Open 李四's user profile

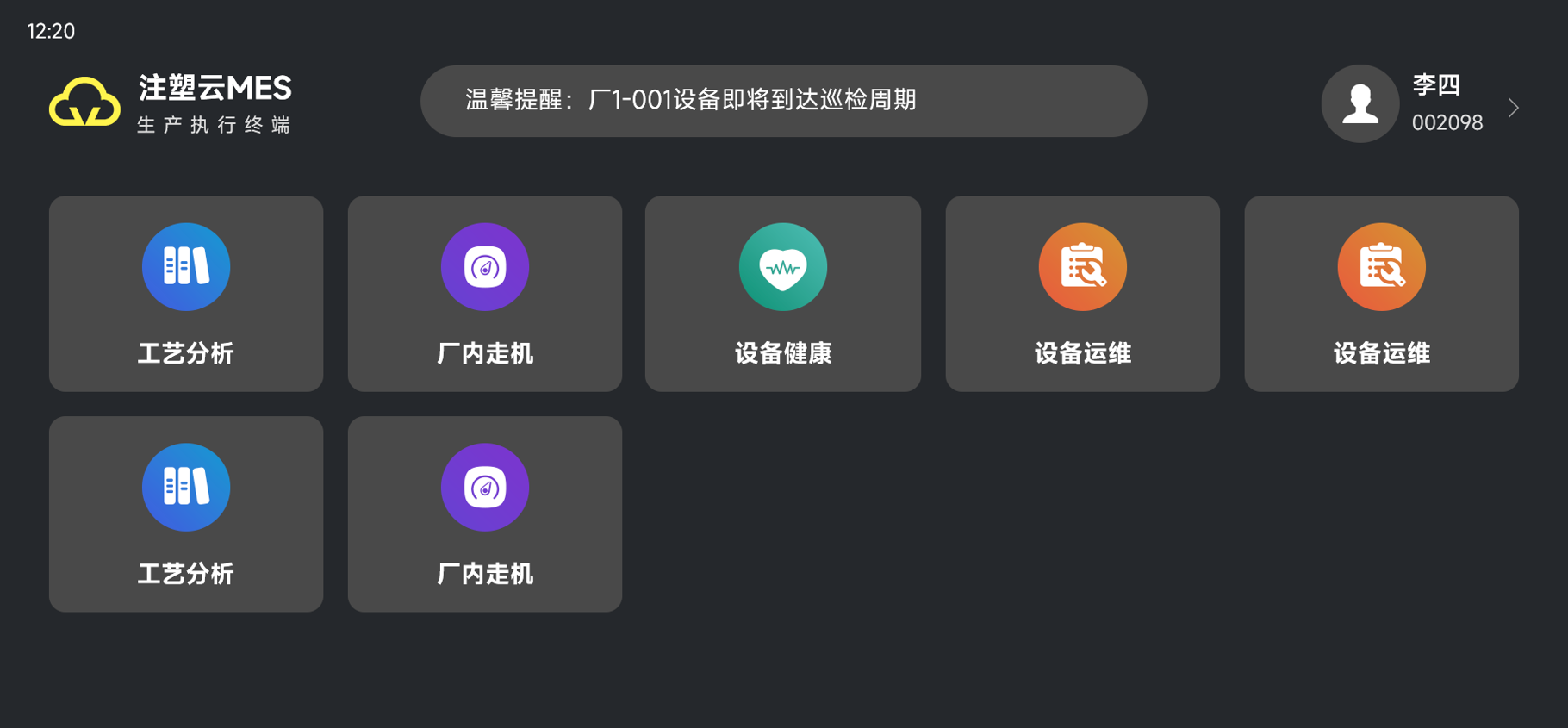[1422, 104]
